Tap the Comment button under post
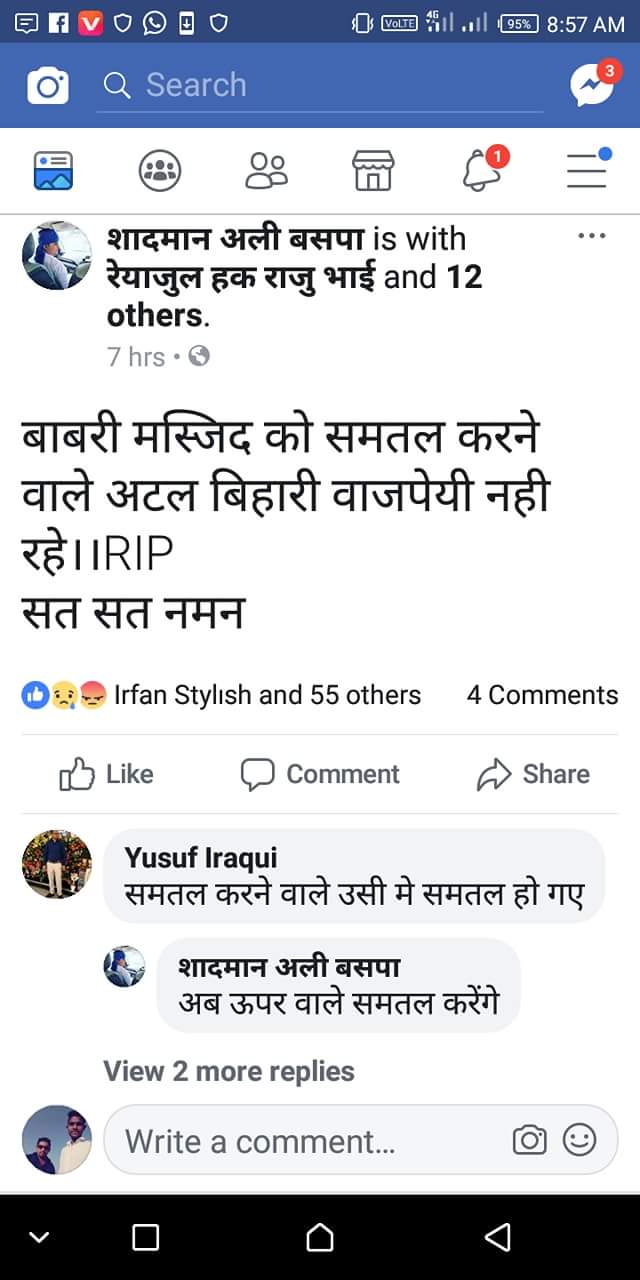This screenshot has width=640, height=1280. 320,774
